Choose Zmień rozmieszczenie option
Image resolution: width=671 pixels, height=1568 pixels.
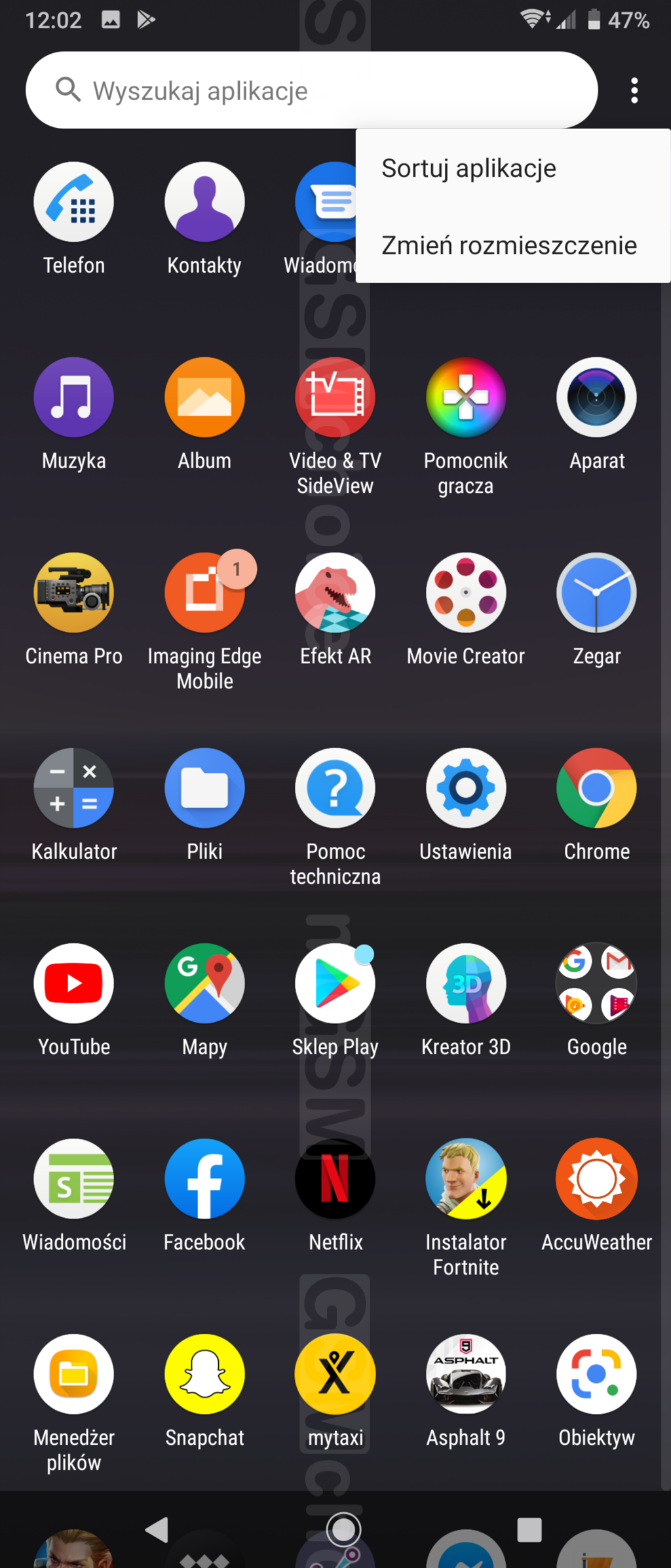click(x=509, y=245)
